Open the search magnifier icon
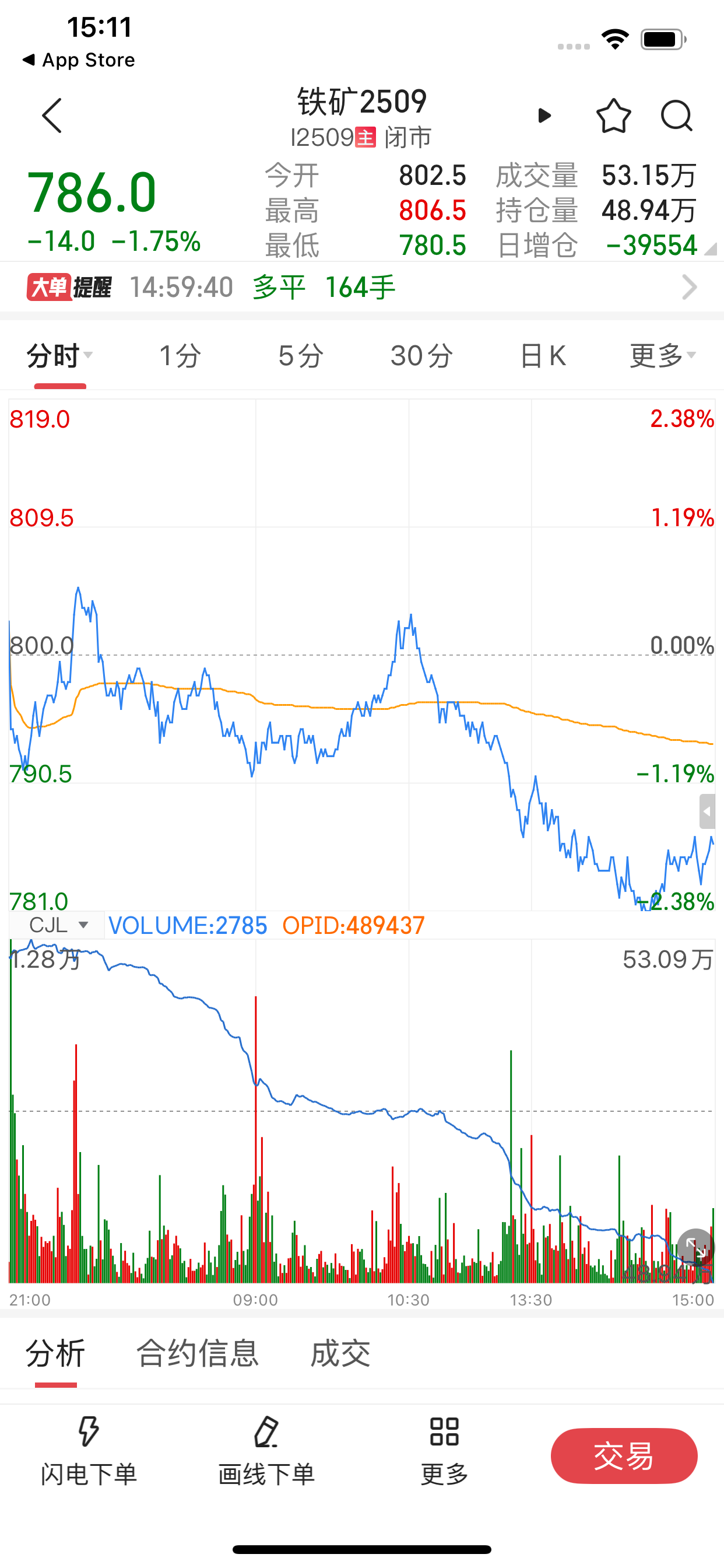The height and width of the screenshot is (1568, 724). (x=677, y=116)
